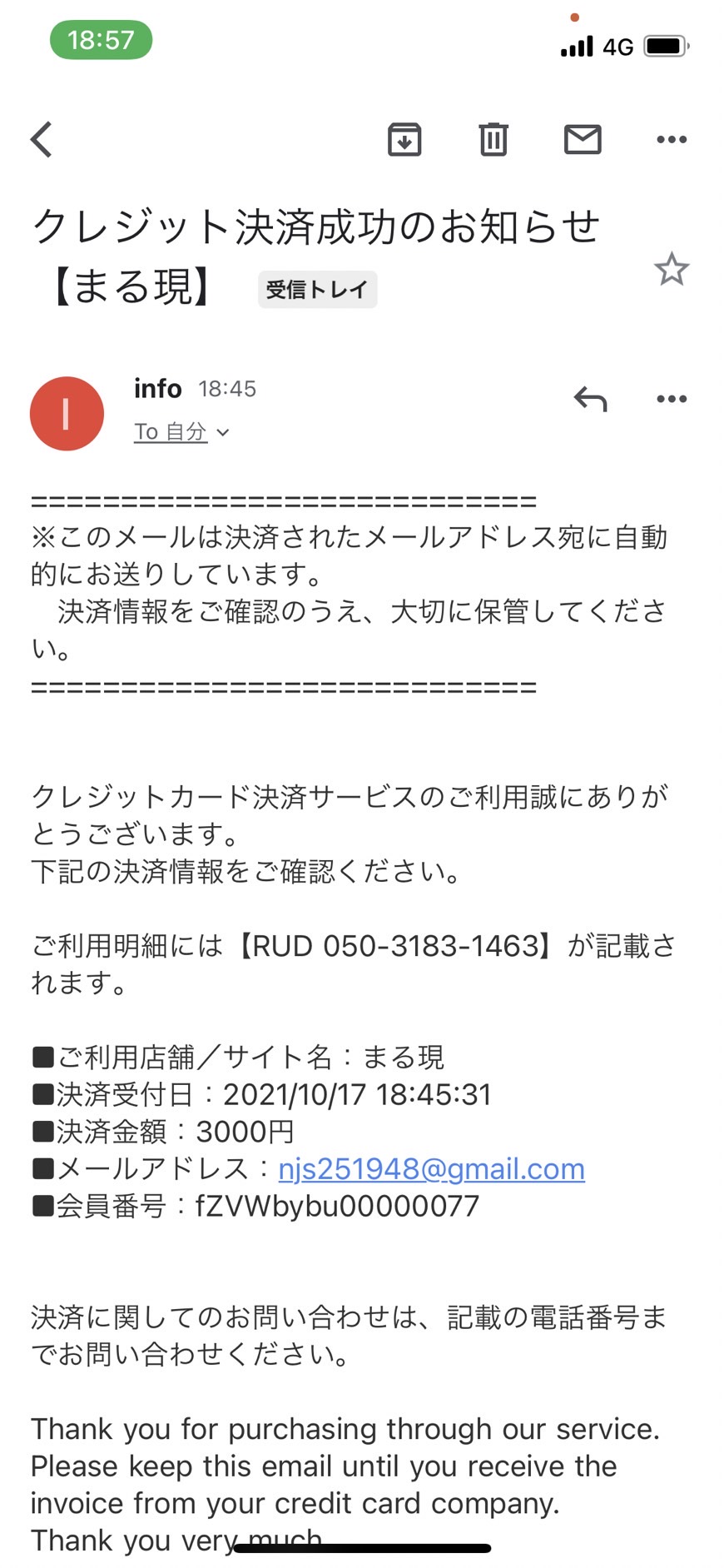The image size is (724, 1568).
Task: Open the njs251948@gmail.com email link
Action: 431,1168
